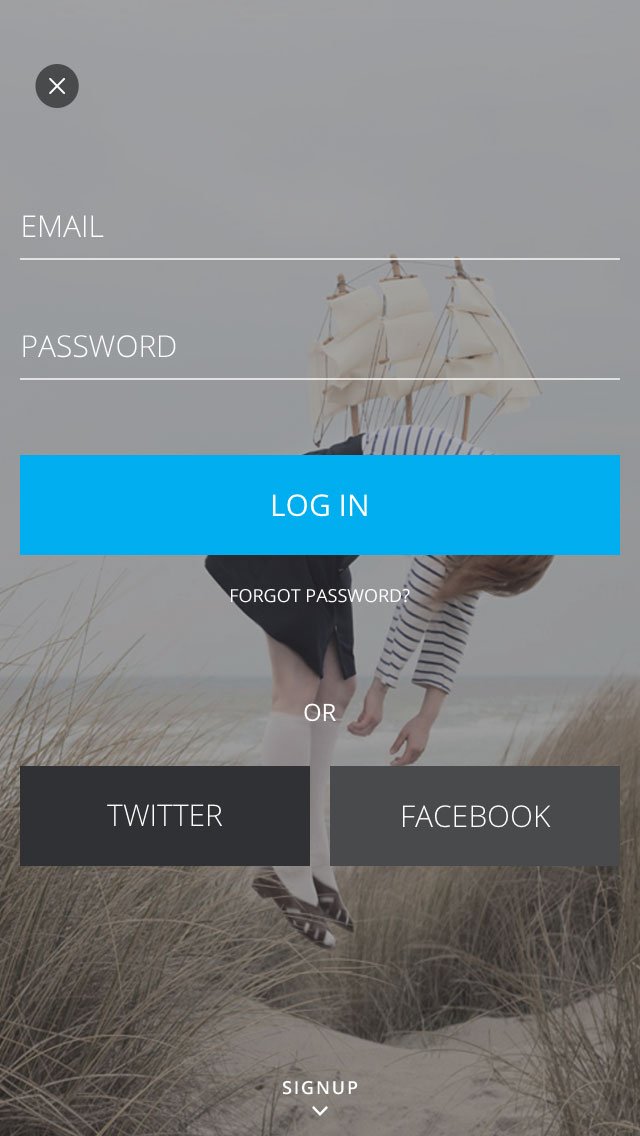Tap the Email field
This screenshot has width=640, height=1136.
click(319, 228)
